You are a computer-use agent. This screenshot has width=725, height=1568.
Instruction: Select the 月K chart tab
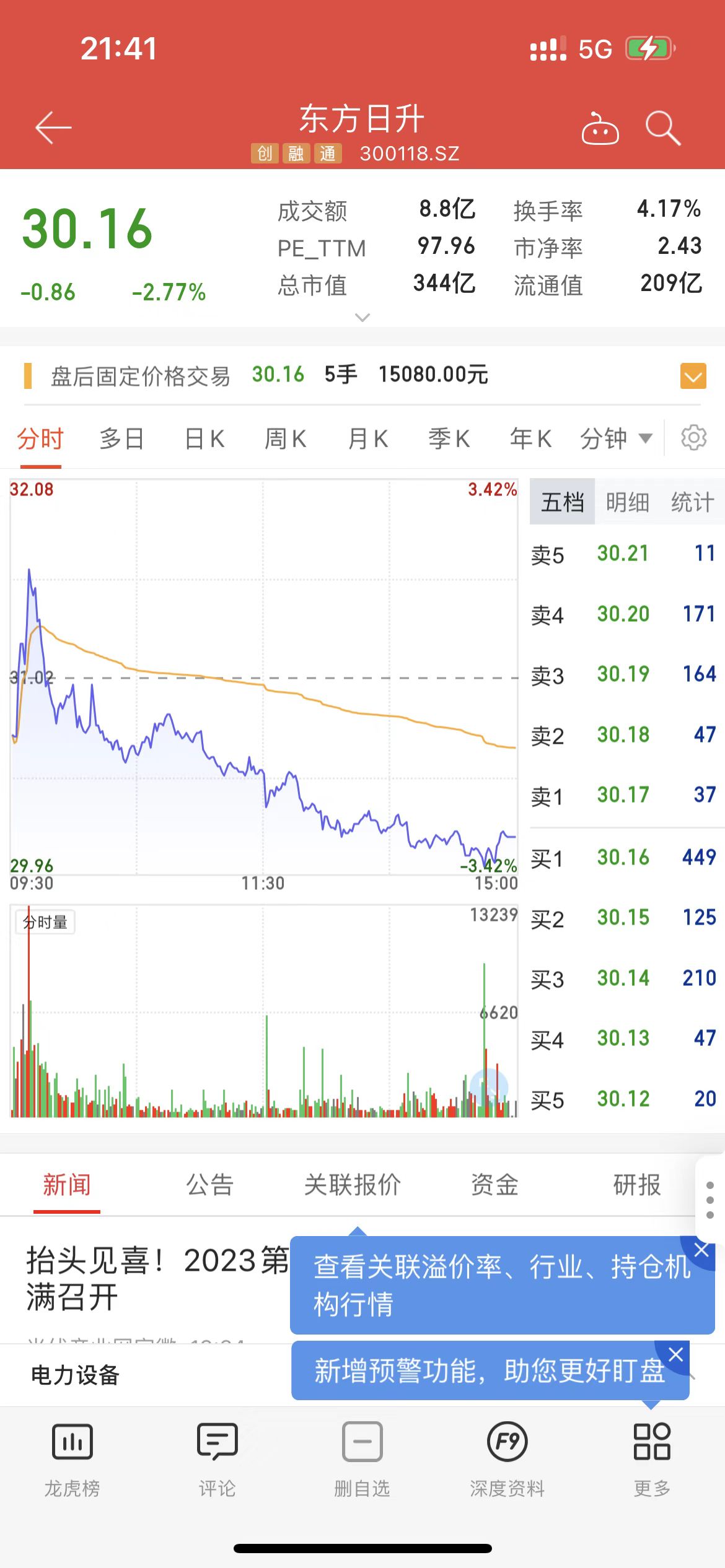point(368,439)
